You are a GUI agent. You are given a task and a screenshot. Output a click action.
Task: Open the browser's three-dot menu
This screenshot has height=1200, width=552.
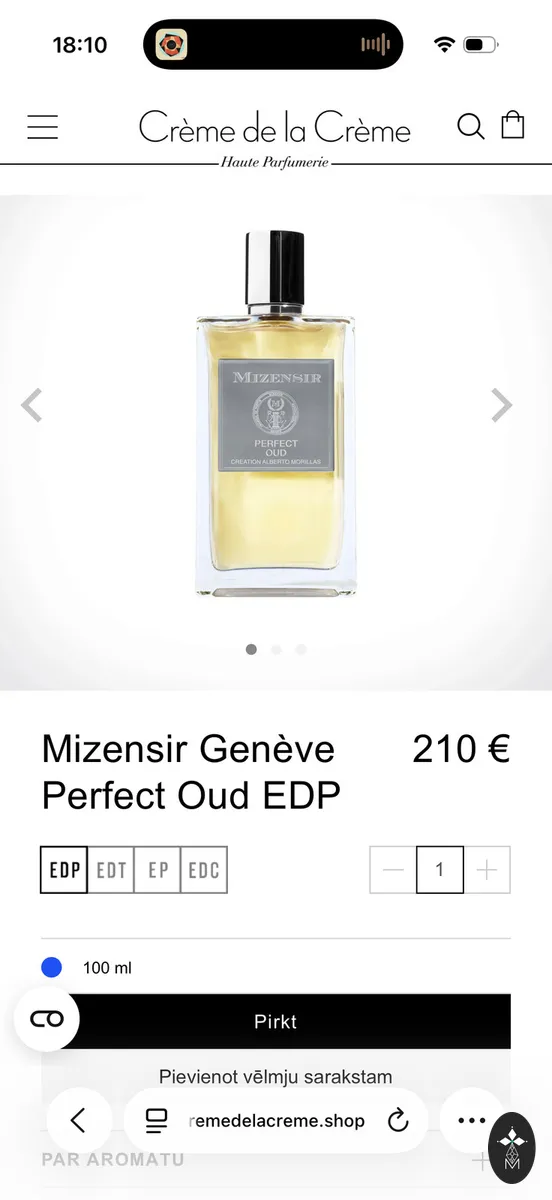point(472,1121)
